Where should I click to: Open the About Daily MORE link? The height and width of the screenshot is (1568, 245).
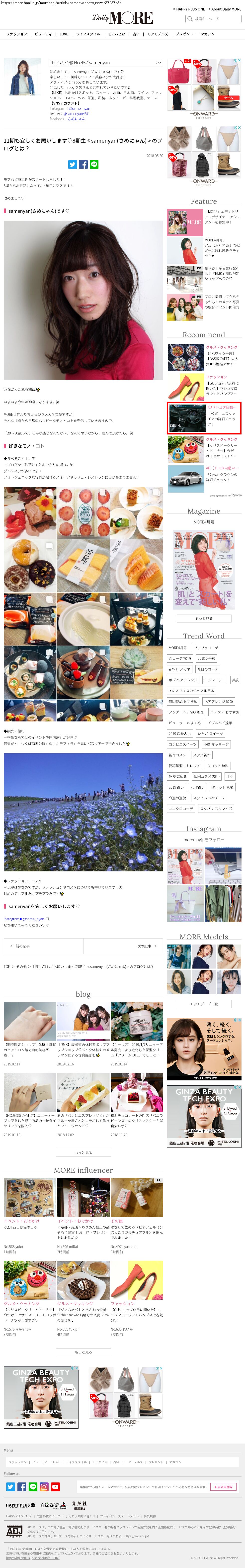(226, 9)
